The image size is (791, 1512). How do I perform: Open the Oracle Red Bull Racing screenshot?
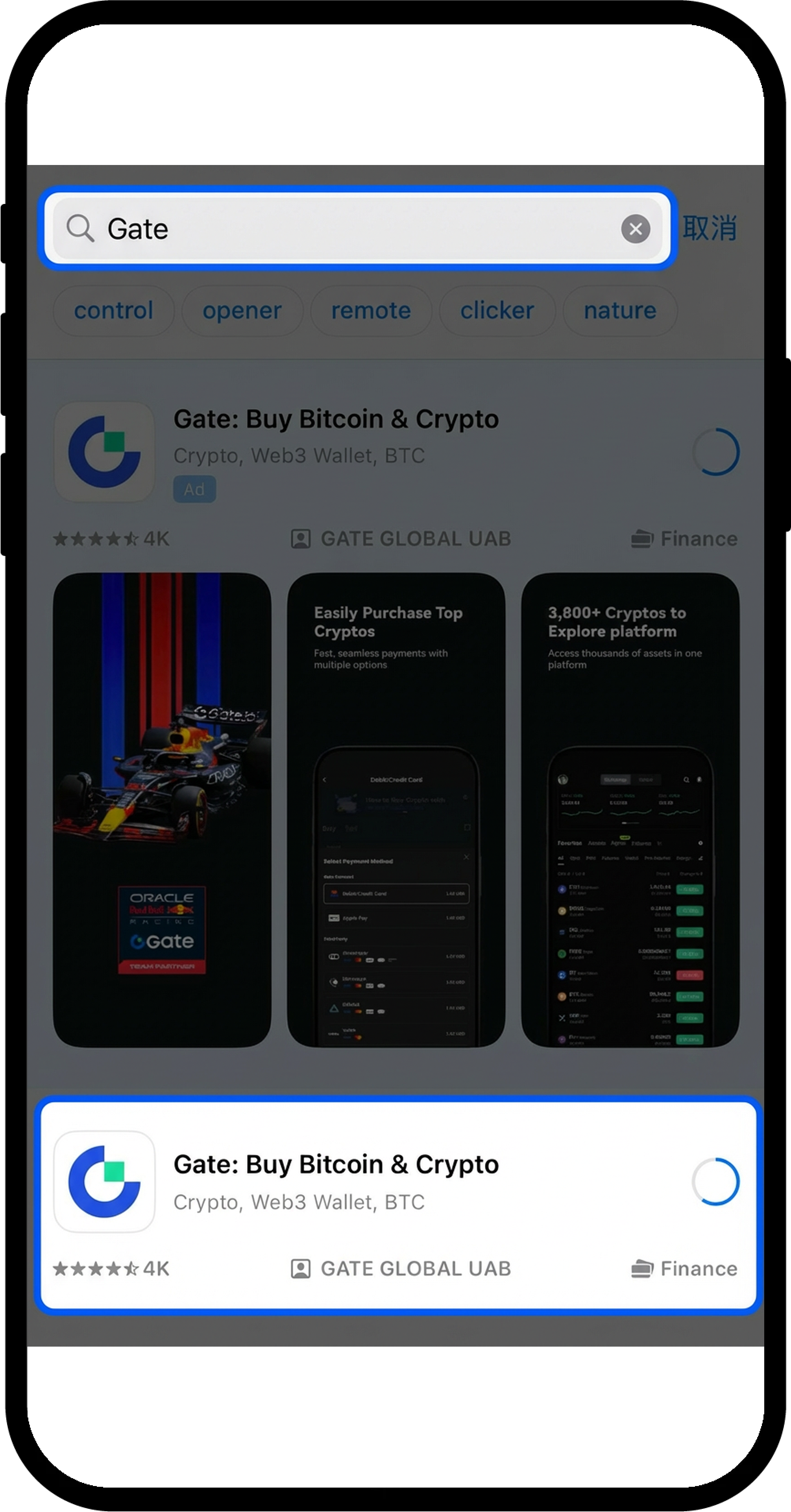pyautogui.click(x=162, y=810)
